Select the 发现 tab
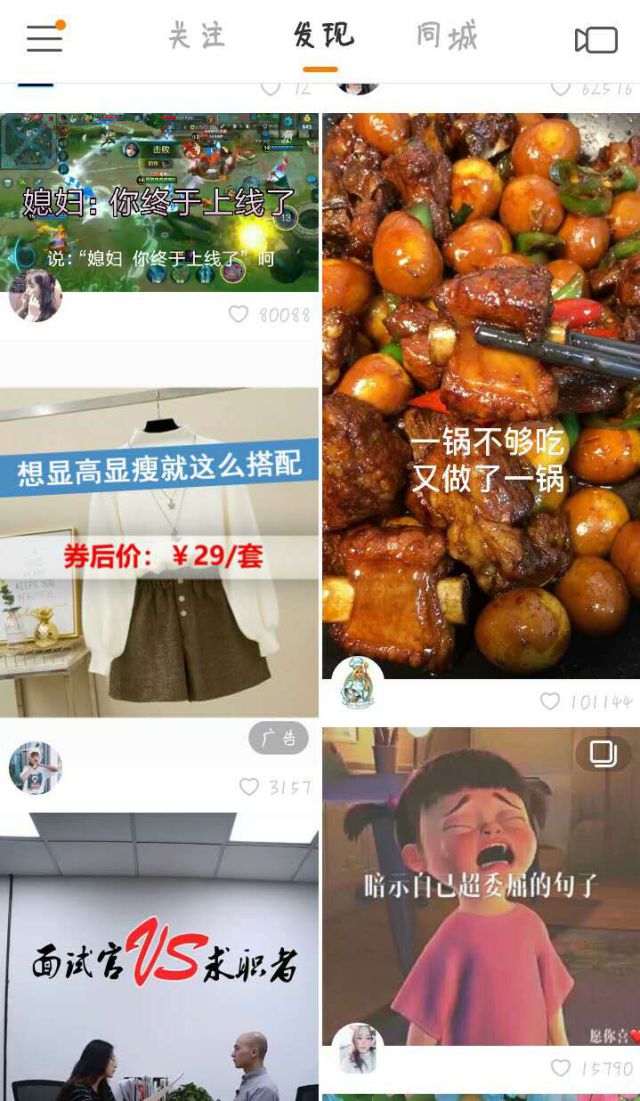Image resolution: width=640 pixels, height=1101 pixels. coord(322,37)
